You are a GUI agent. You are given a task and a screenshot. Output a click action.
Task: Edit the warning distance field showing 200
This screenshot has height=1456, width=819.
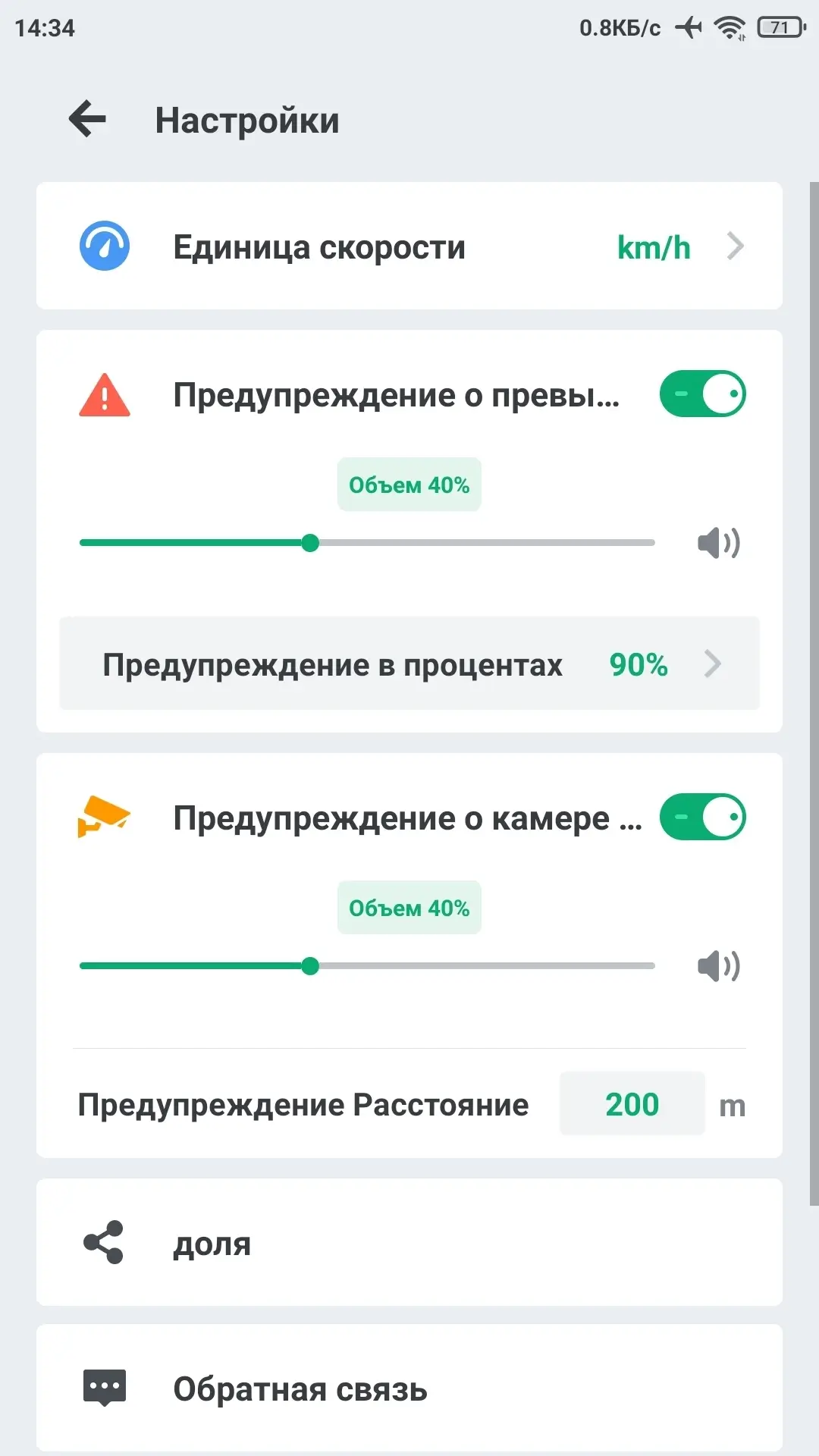[632, 1104]
